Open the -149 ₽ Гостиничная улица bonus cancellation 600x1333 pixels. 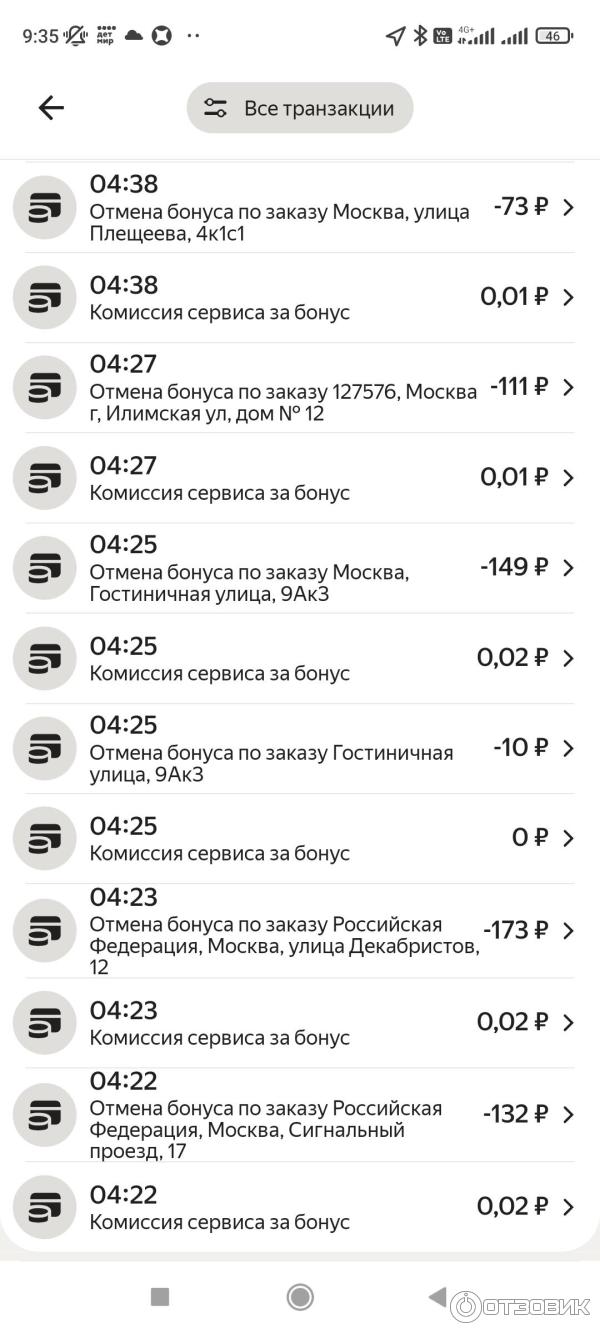pyautogui.click(x=300, y=568)
